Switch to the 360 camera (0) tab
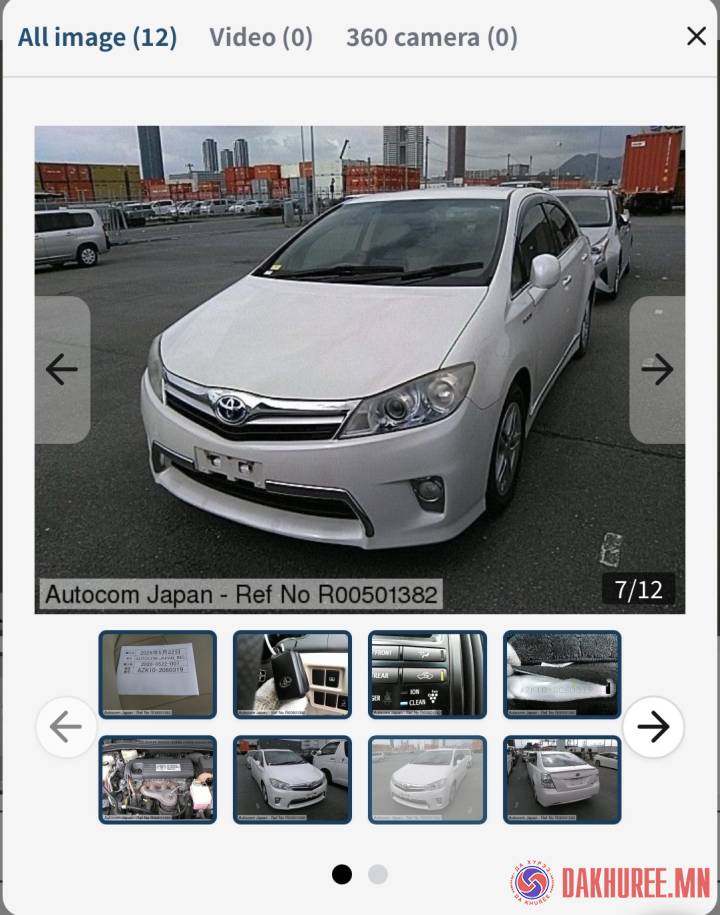This screenshot has width=720, height=915. coord(432,37)
